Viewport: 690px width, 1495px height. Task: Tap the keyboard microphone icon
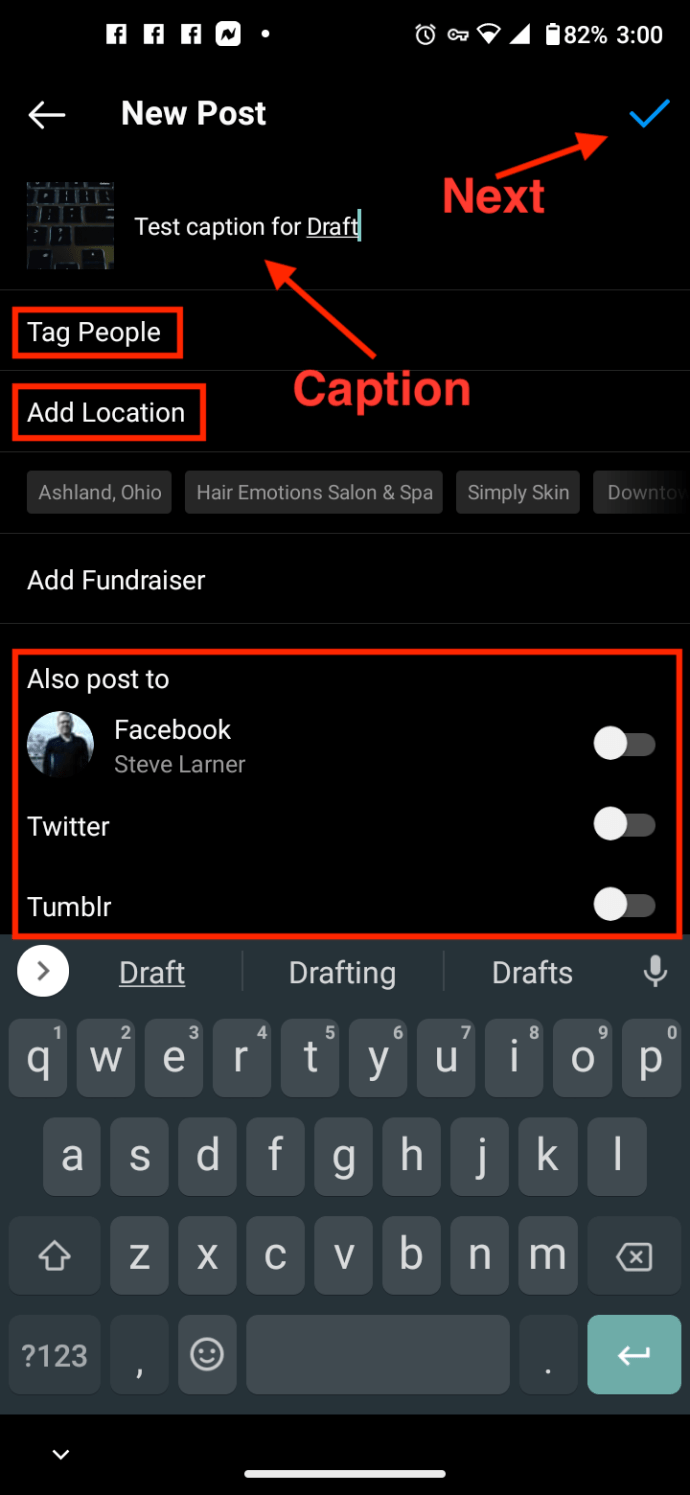click(x=655, y=971)
